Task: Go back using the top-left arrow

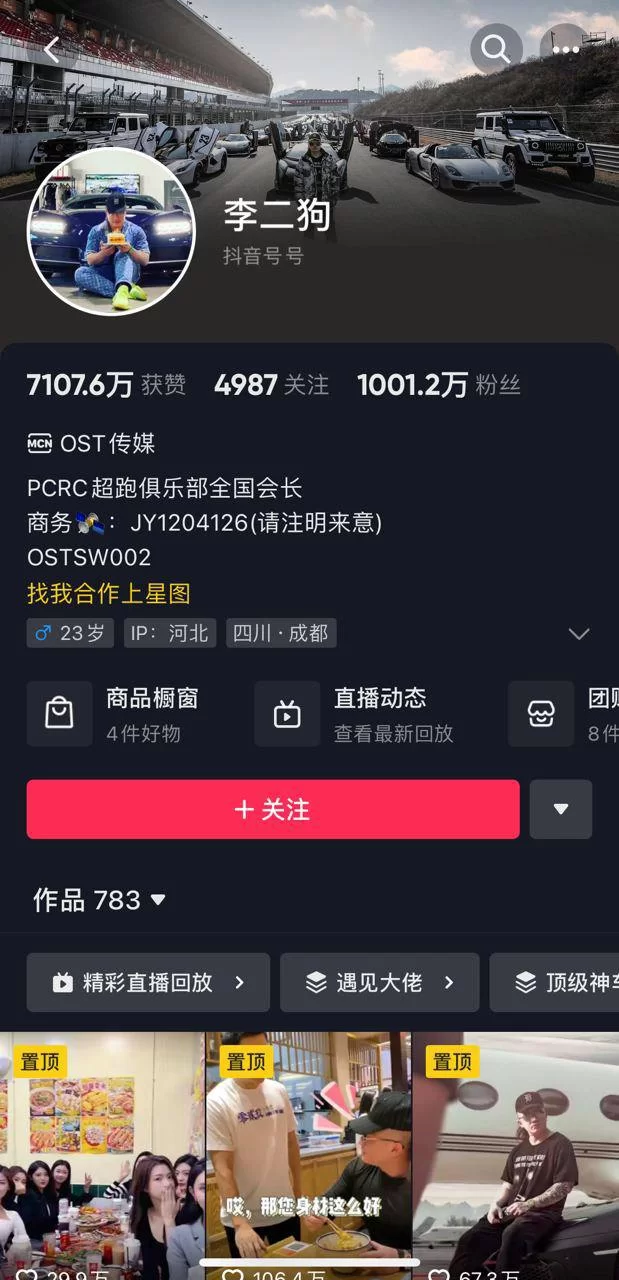Action: click(52, 50)
